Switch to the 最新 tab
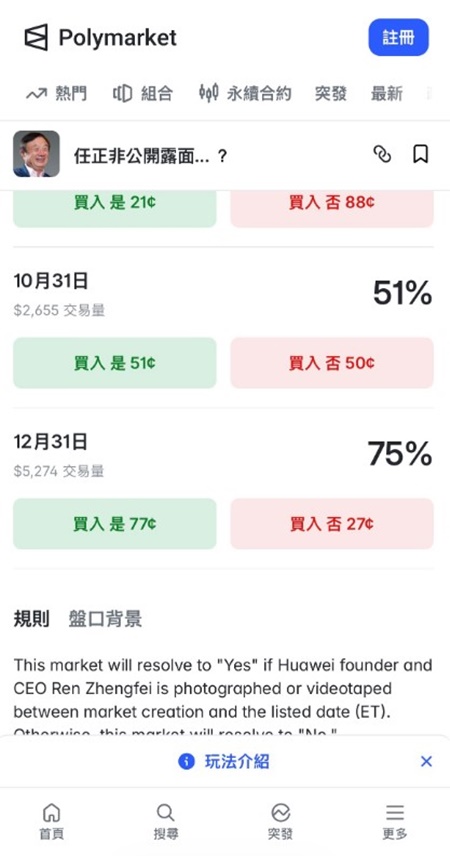This screenshot has width=450, height=856. 387,94
